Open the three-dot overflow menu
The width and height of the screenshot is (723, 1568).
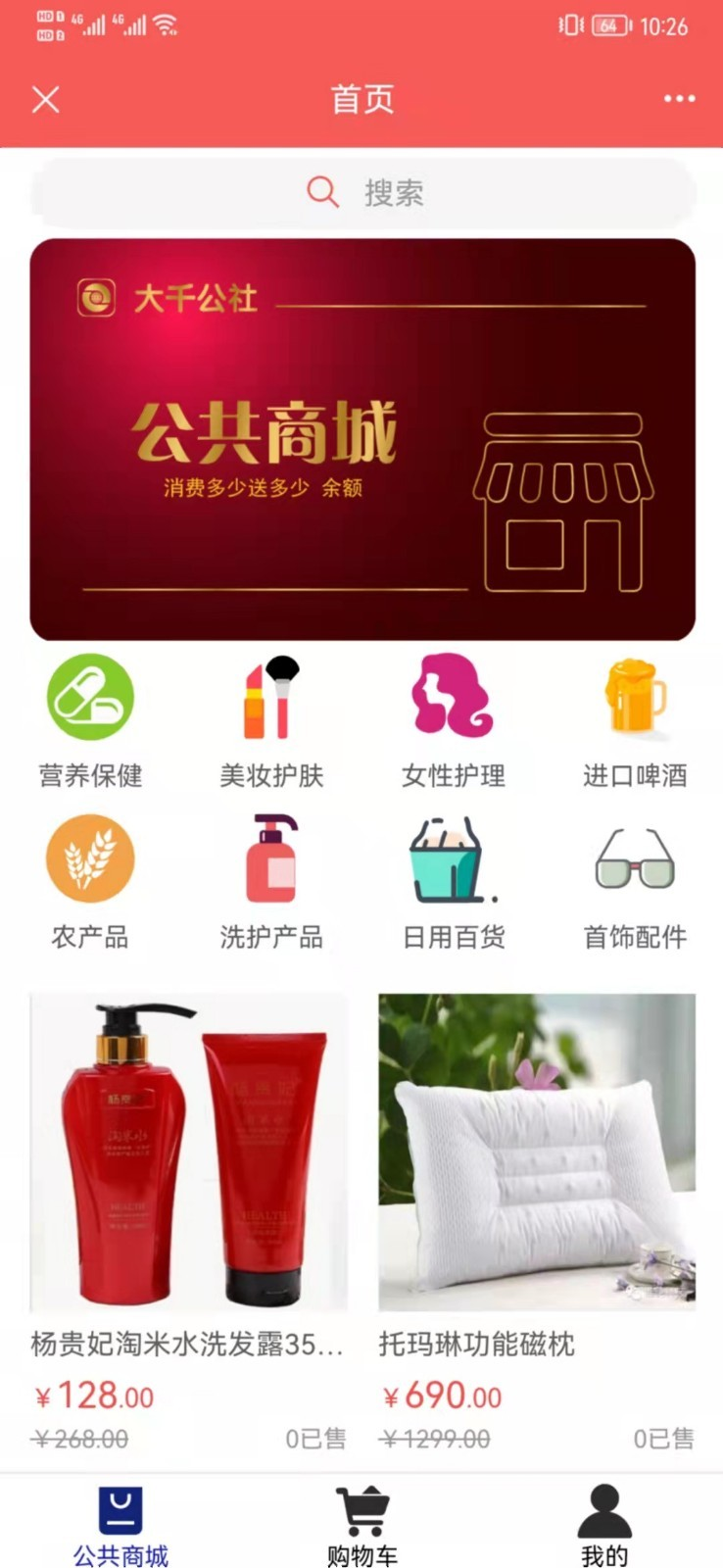679,99
